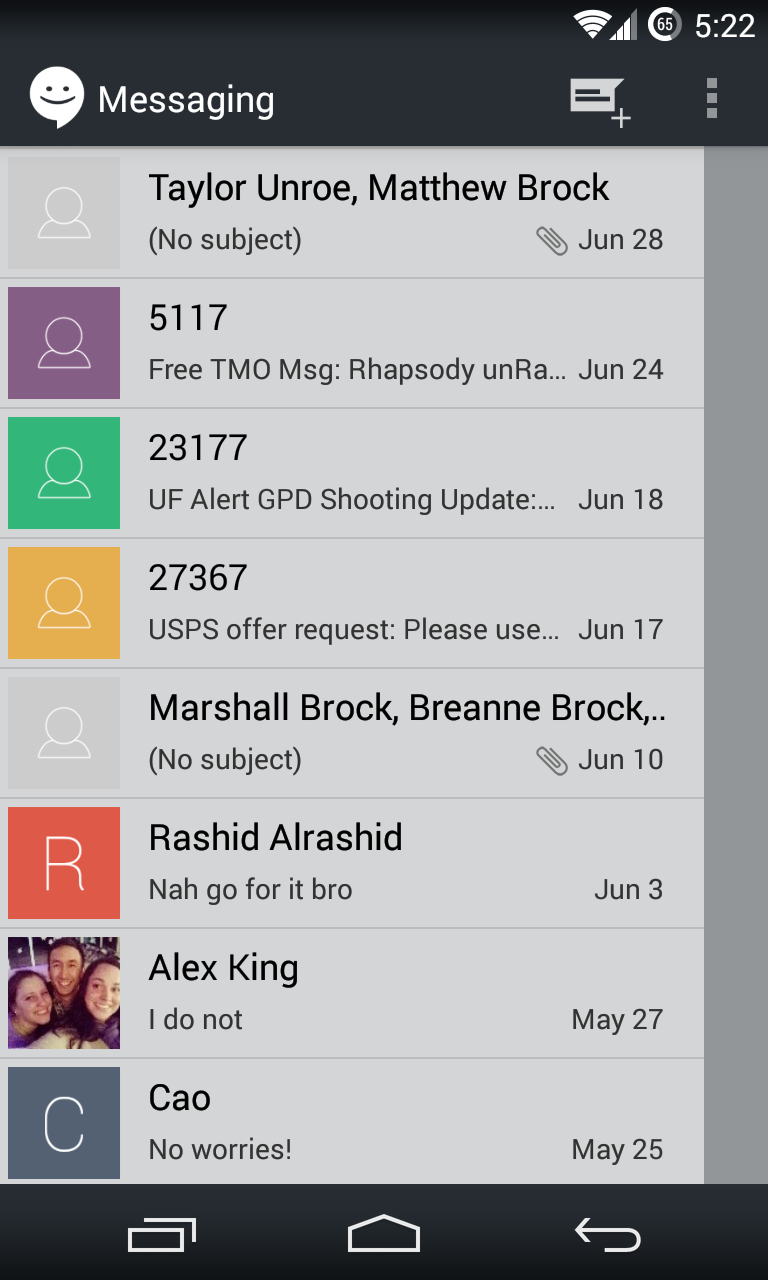Open the overflow menu
Viewport: 768px width, 1280px height.
[711, 99]
